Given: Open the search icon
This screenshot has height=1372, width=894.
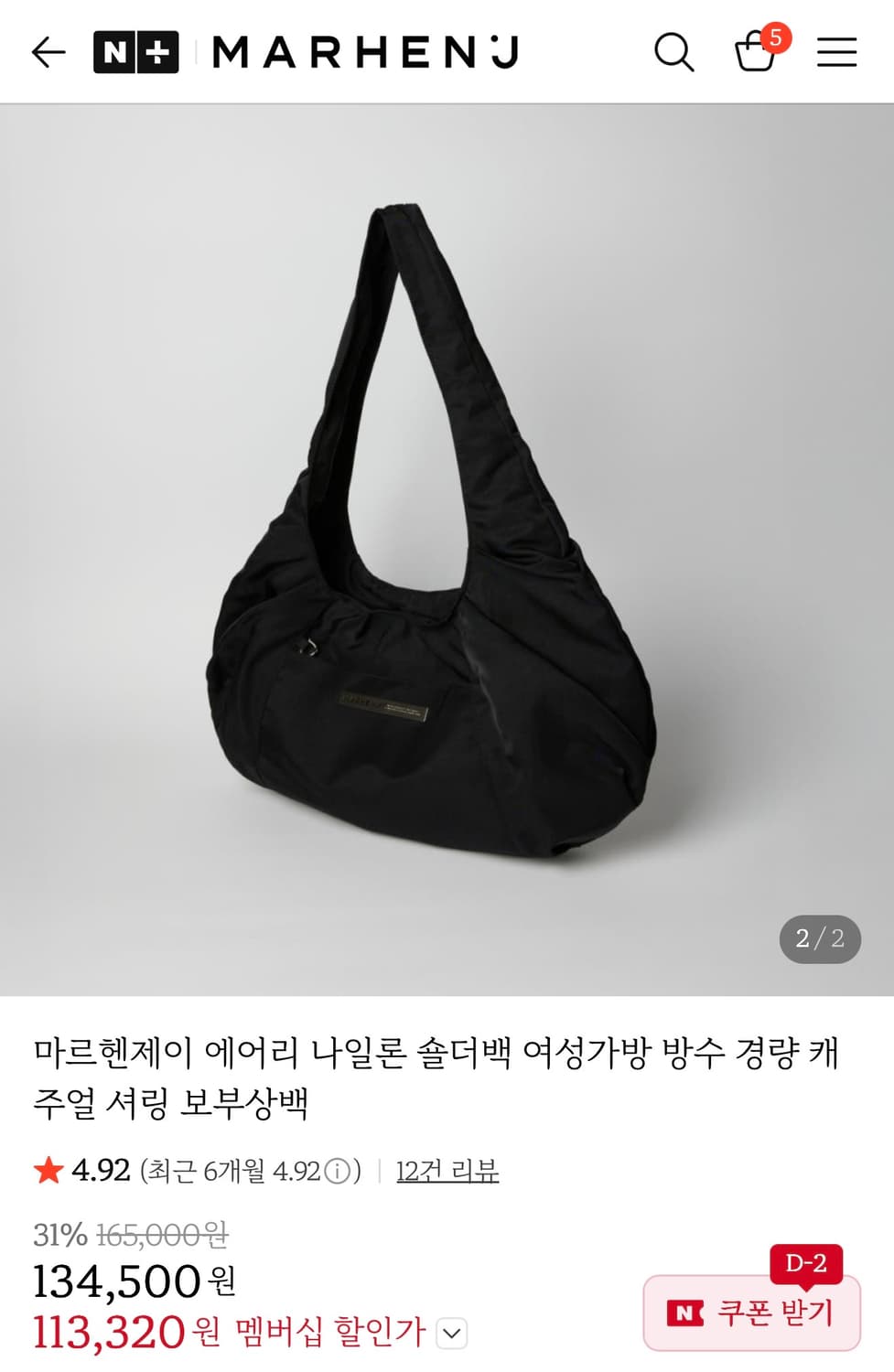Looking at the screenshot, I should pos(675,53).
